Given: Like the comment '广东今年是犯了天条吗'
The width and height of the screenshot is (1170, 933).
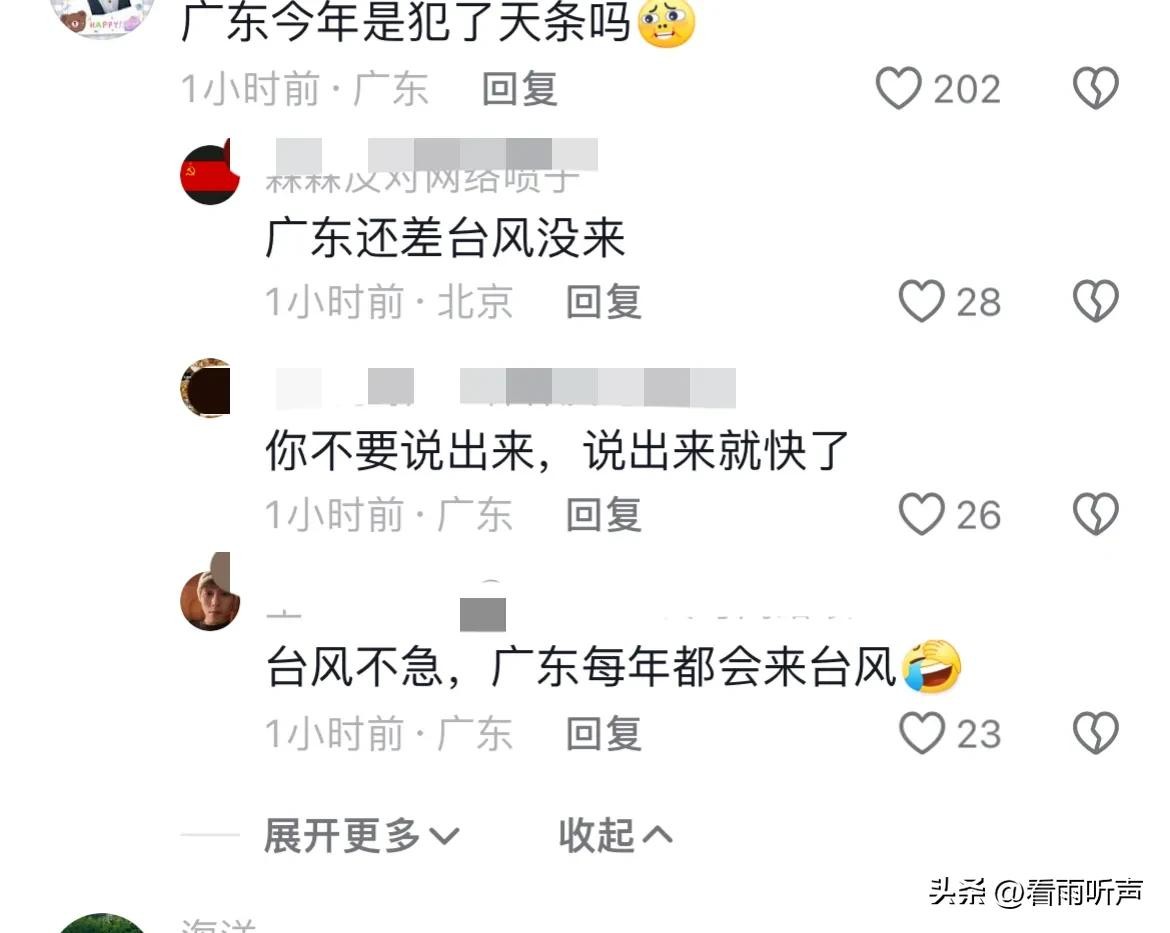Looking at the screenshot, I should [898, 89].
